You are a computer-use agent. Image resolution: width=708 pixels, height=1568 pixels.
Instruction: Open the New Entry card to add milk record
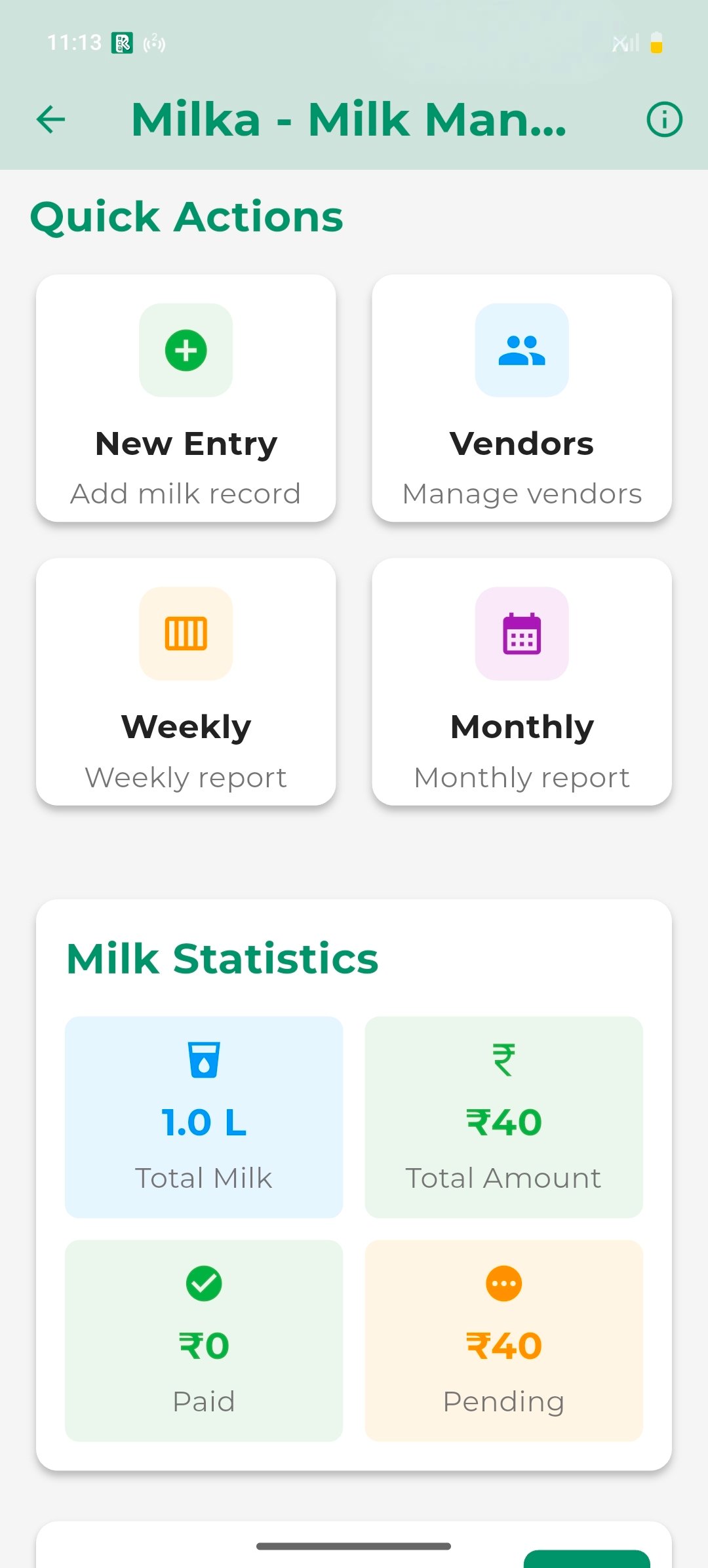(x=186, y=399)
